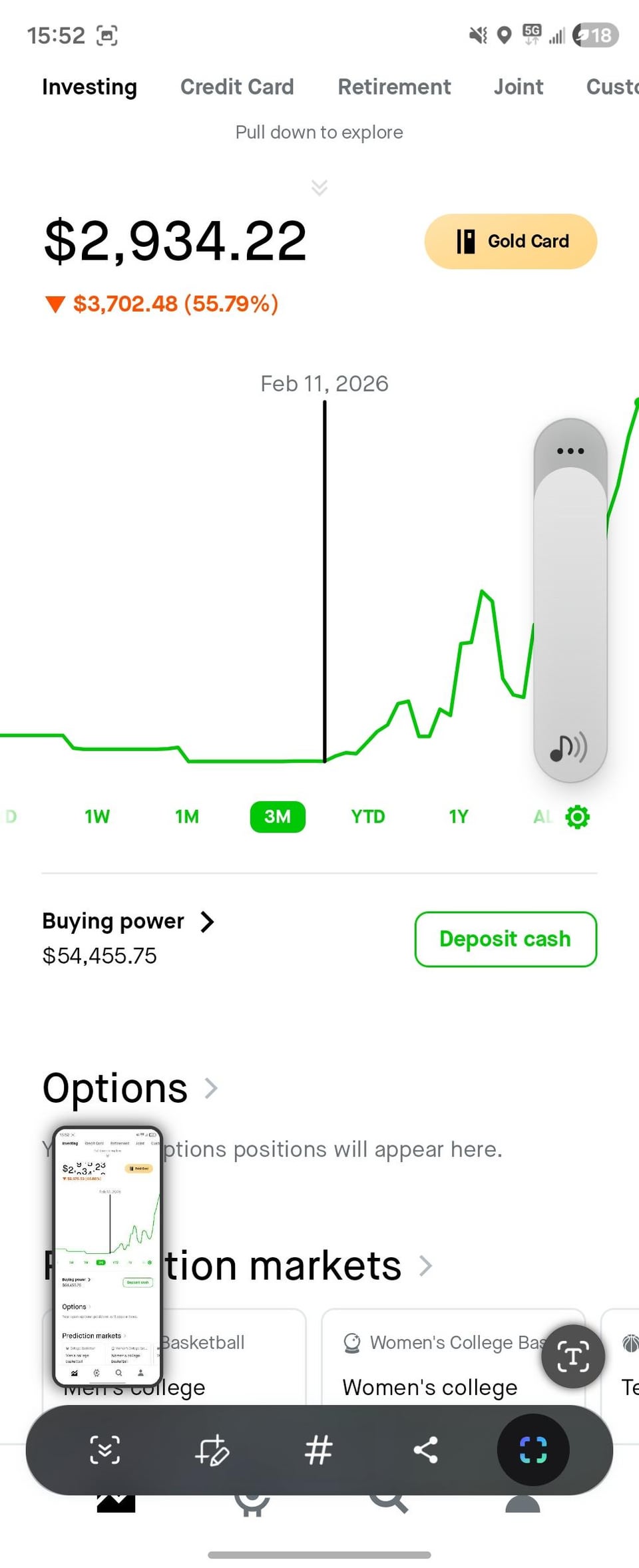Screen dimensions: 639x1568
Task: Start scroll capture from screenshot toolbar
Action: (x=105, y=1450)
